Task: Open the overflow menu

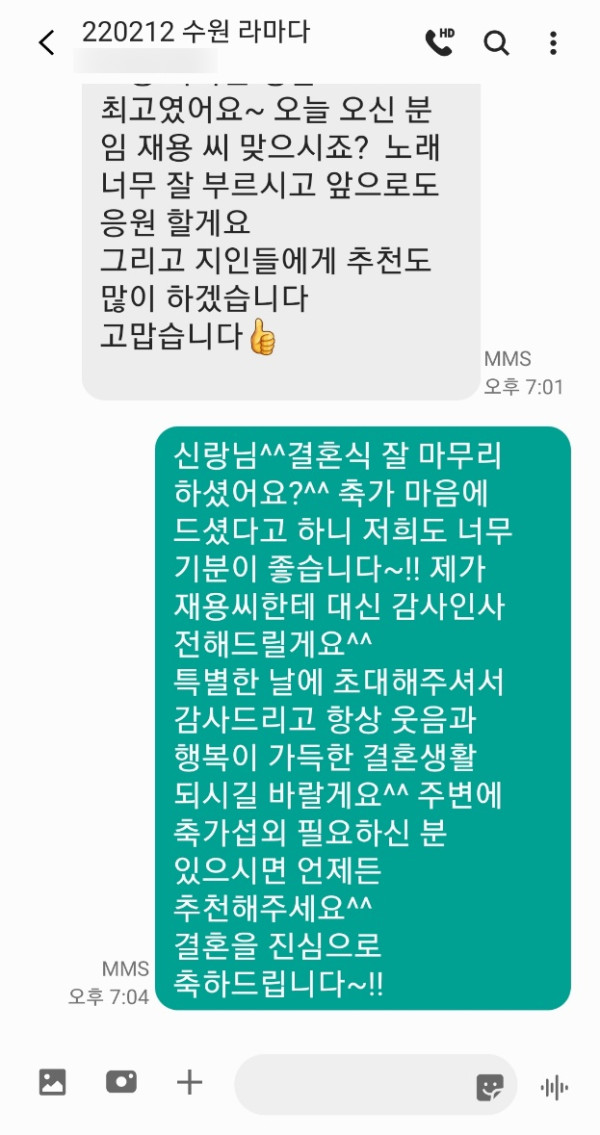Action: click(x=553, y=43)
